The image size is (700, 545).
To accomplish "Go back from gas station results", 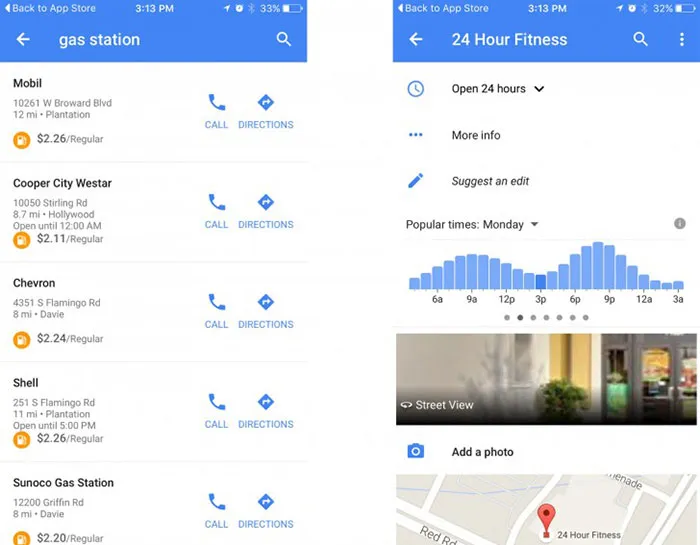I will point(23,40).
